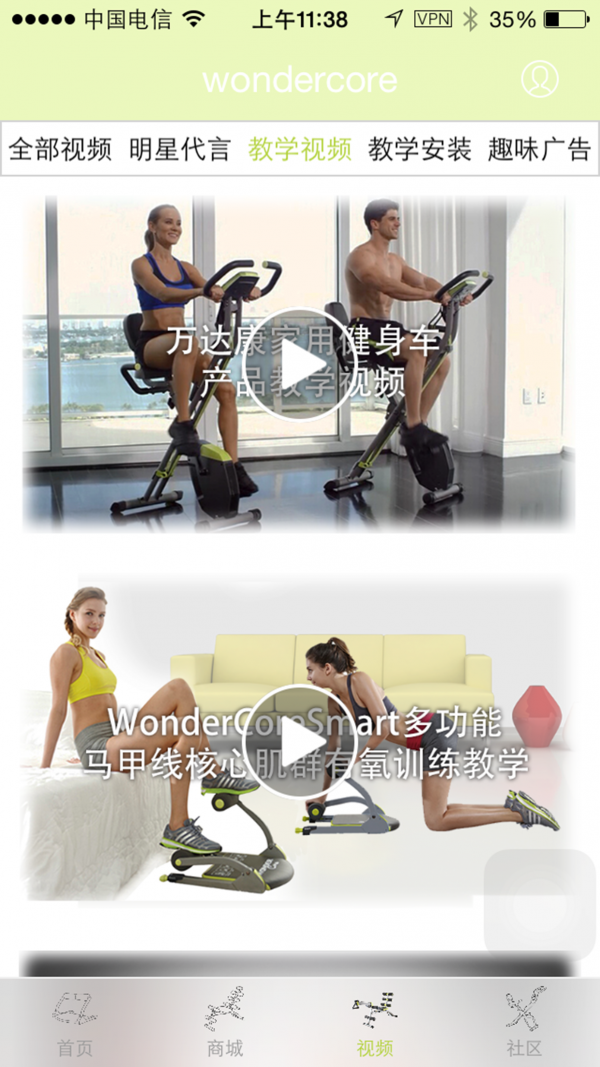Switch to the 全部视频 tab
This screenshot has height=1067, width=600.
pyautogui.click(x=60, y=150)
